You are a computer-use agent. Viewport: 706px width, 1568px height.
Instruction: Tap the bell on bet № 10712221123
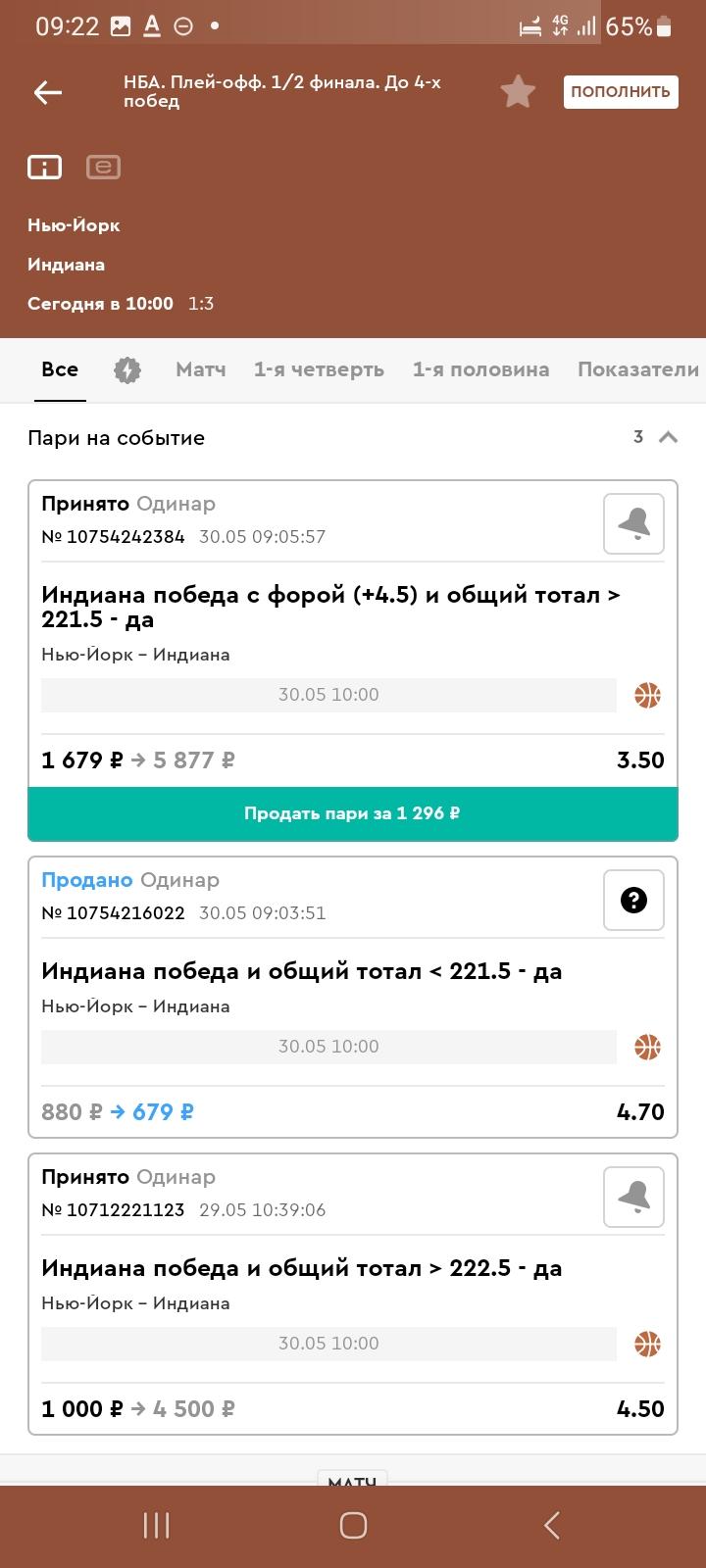633,1197
